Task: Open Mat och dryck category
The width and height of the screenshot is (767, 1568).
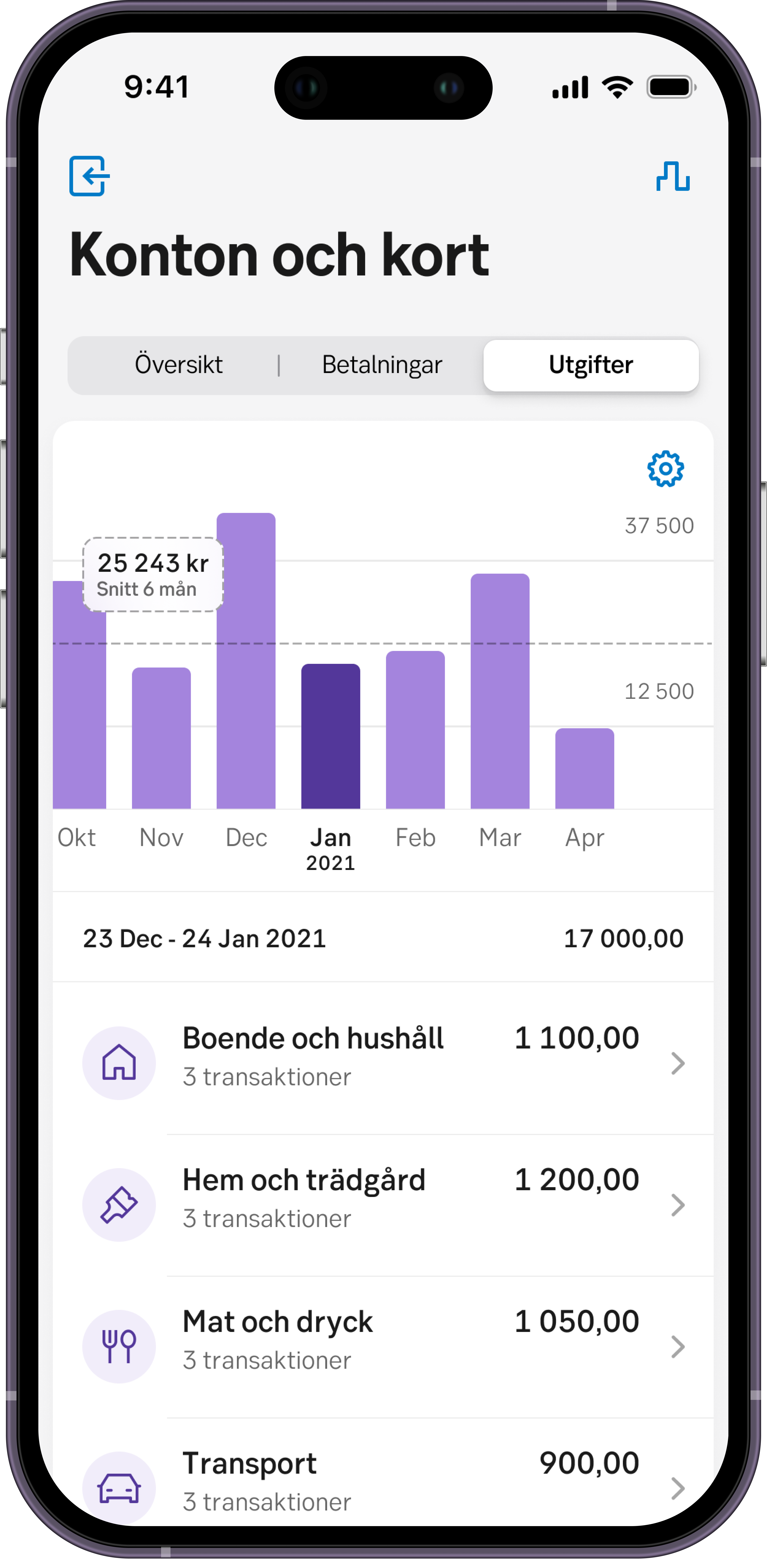Action: 383,1346
